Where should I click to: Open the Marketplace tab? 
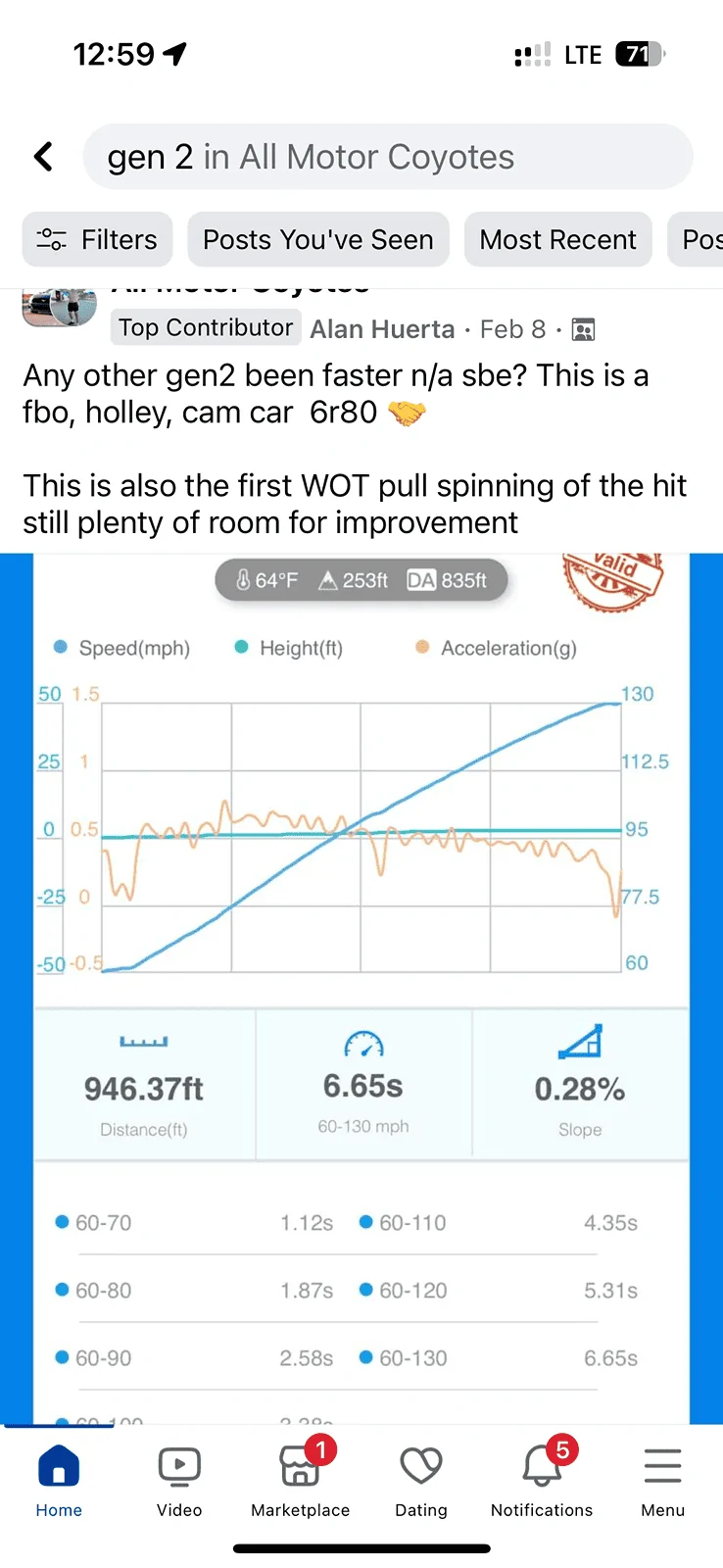click(301, 1482)
